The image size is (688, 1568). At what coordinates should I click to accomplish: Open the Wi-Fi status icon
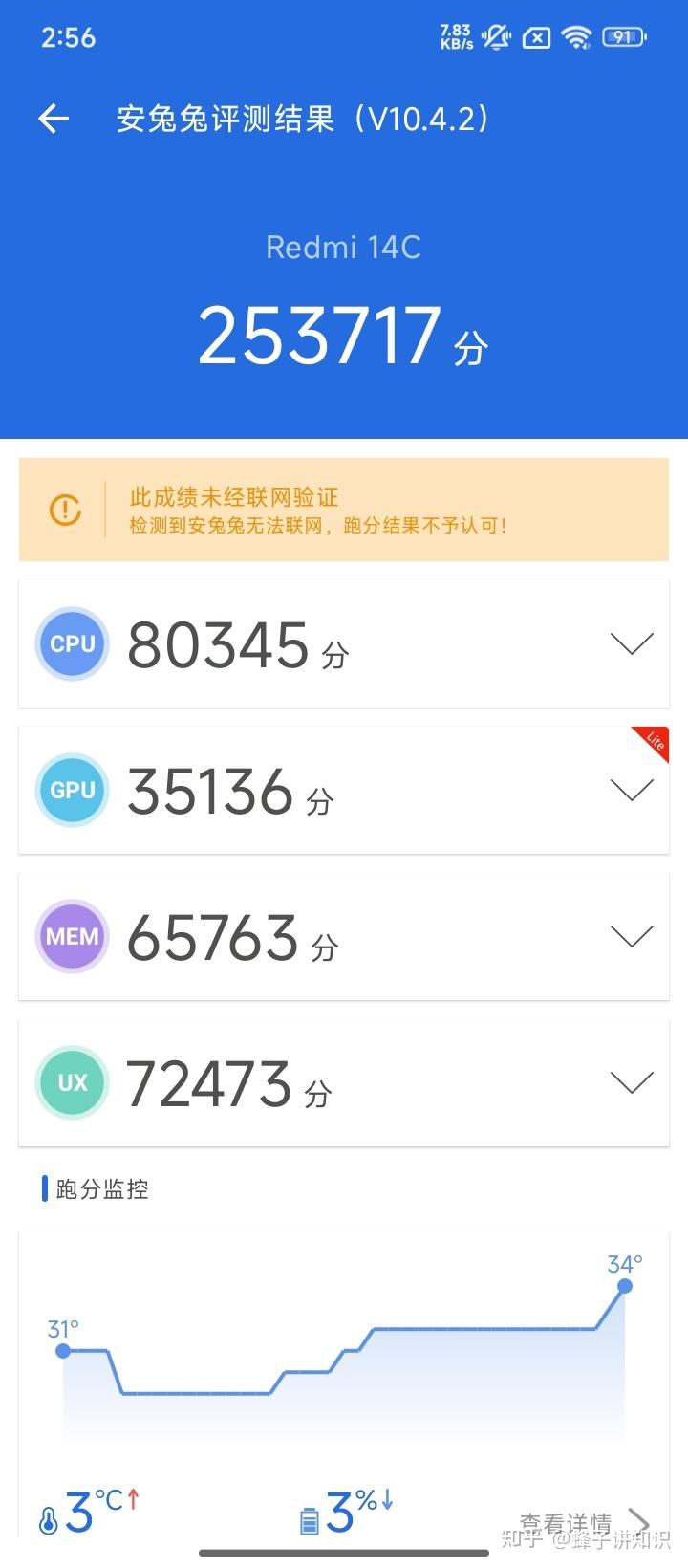click(573, 36)
